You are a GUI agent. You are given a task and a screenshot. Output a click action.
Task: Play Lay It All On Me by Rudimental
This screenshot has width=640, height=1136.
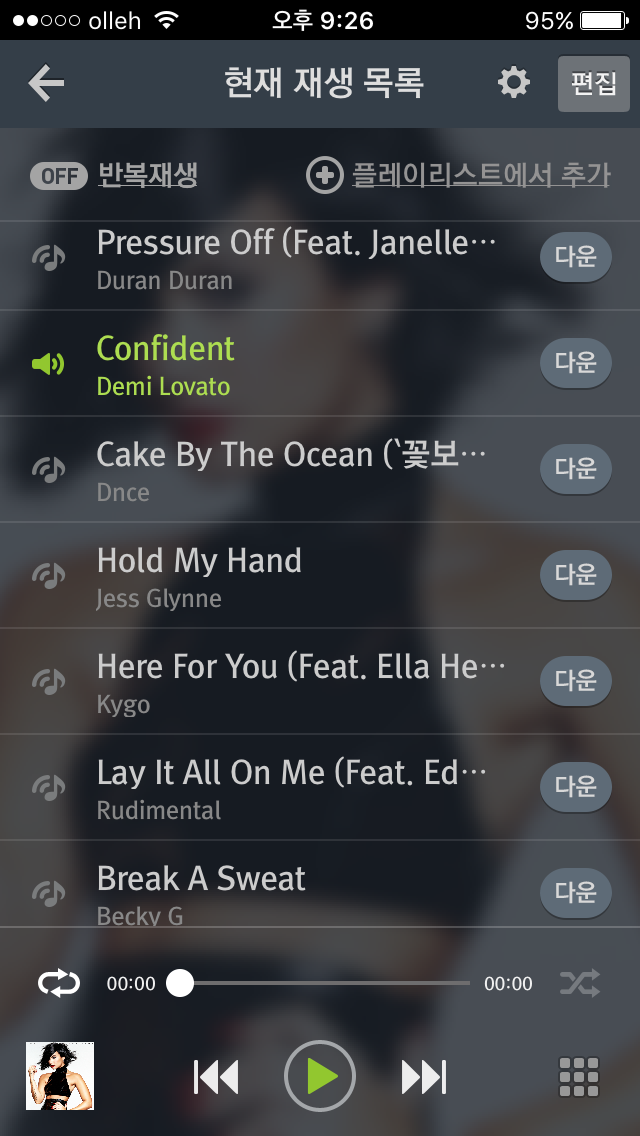pos(290,786)
